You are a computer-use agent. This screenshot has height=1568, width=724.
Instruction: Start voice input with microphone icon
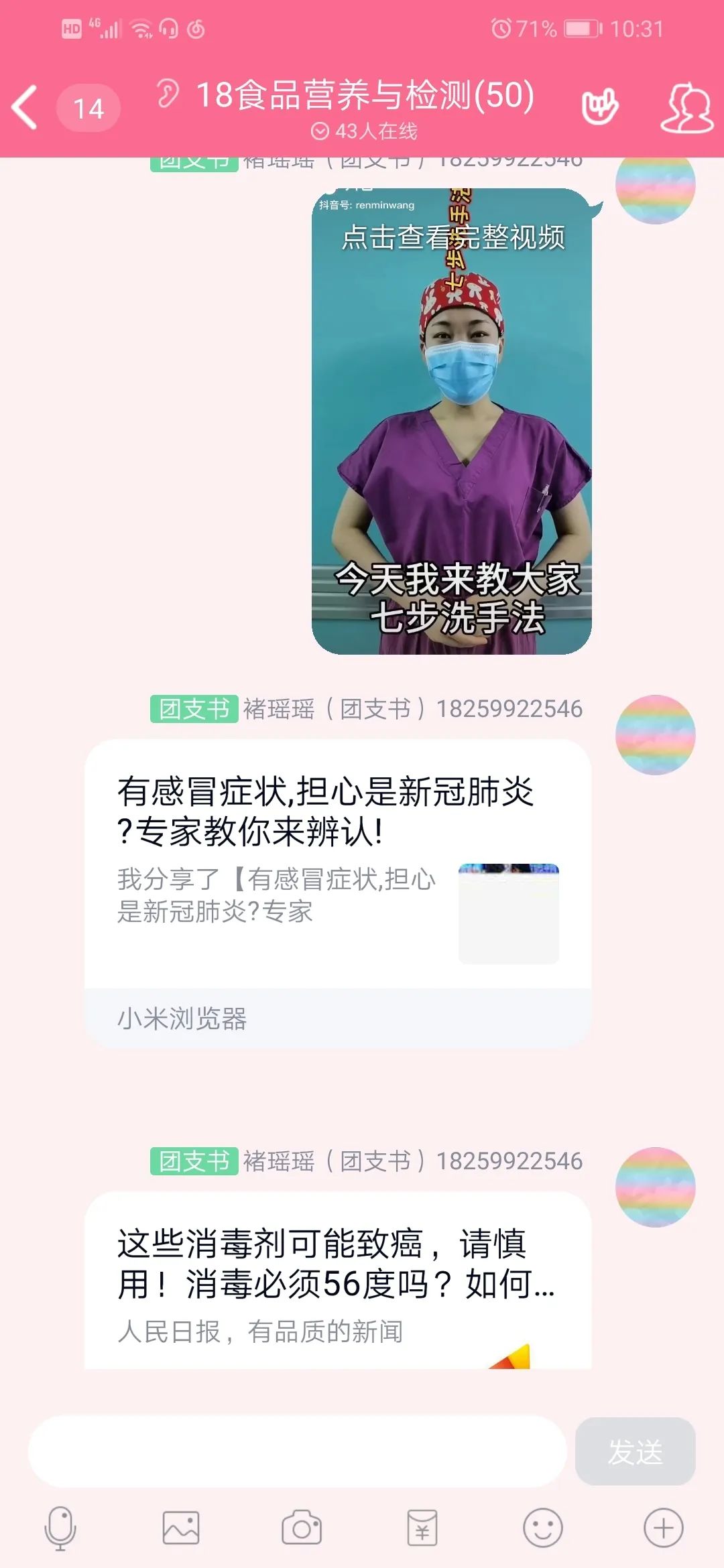tap(60, 1529)
